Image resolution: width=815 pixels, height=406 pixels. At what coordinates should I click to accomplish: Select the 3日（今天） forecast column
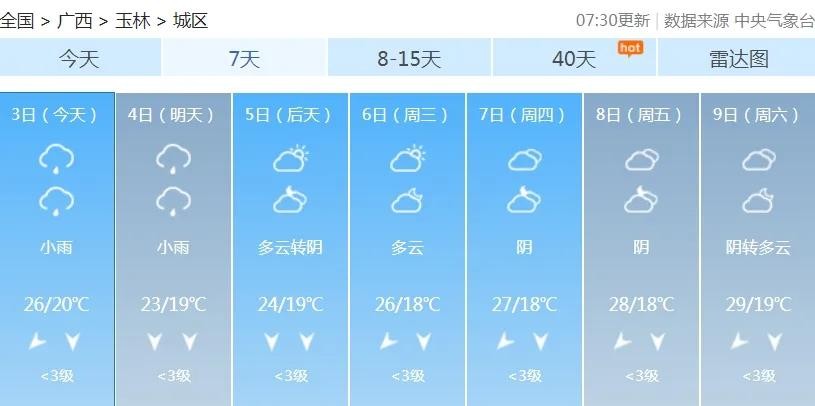57,250
